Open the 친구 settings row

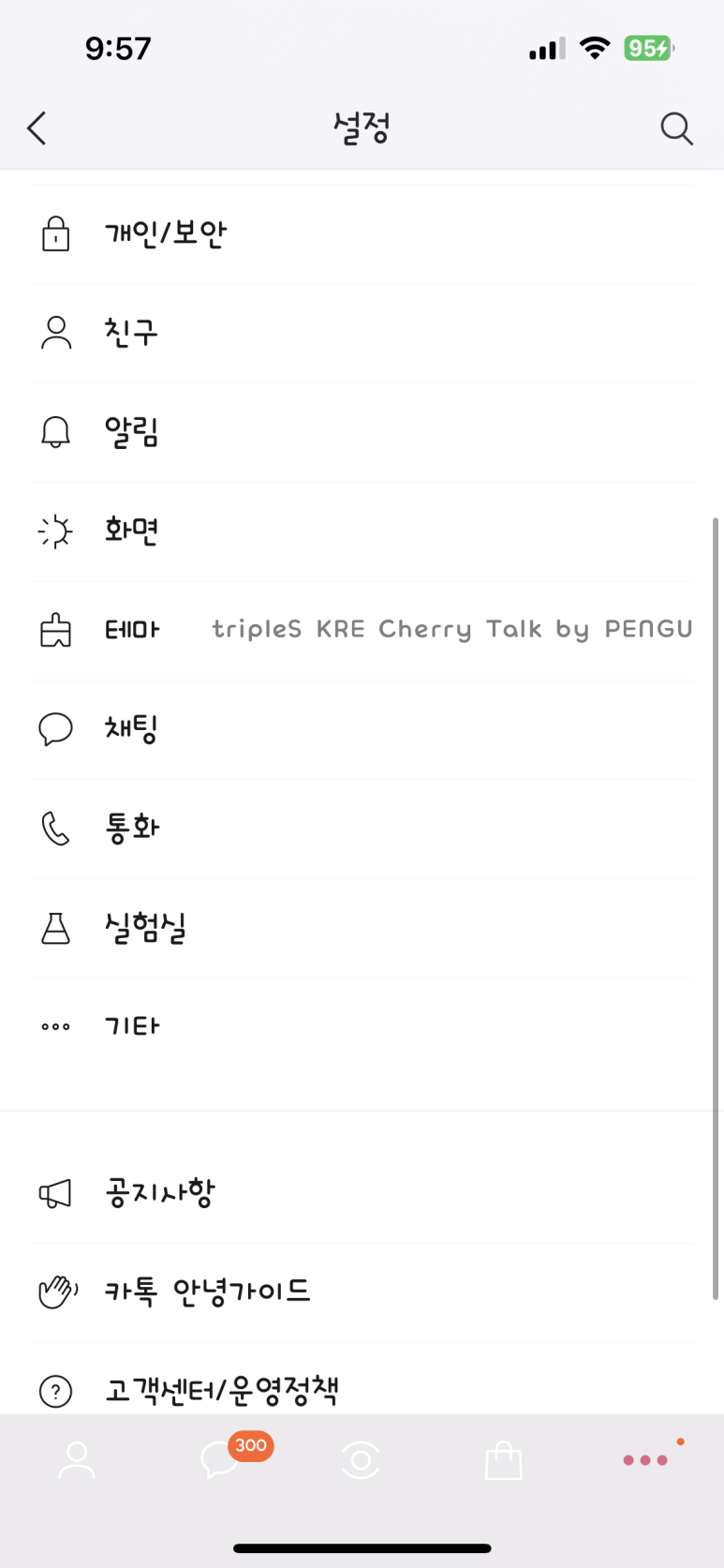click(x=362, y=333)
